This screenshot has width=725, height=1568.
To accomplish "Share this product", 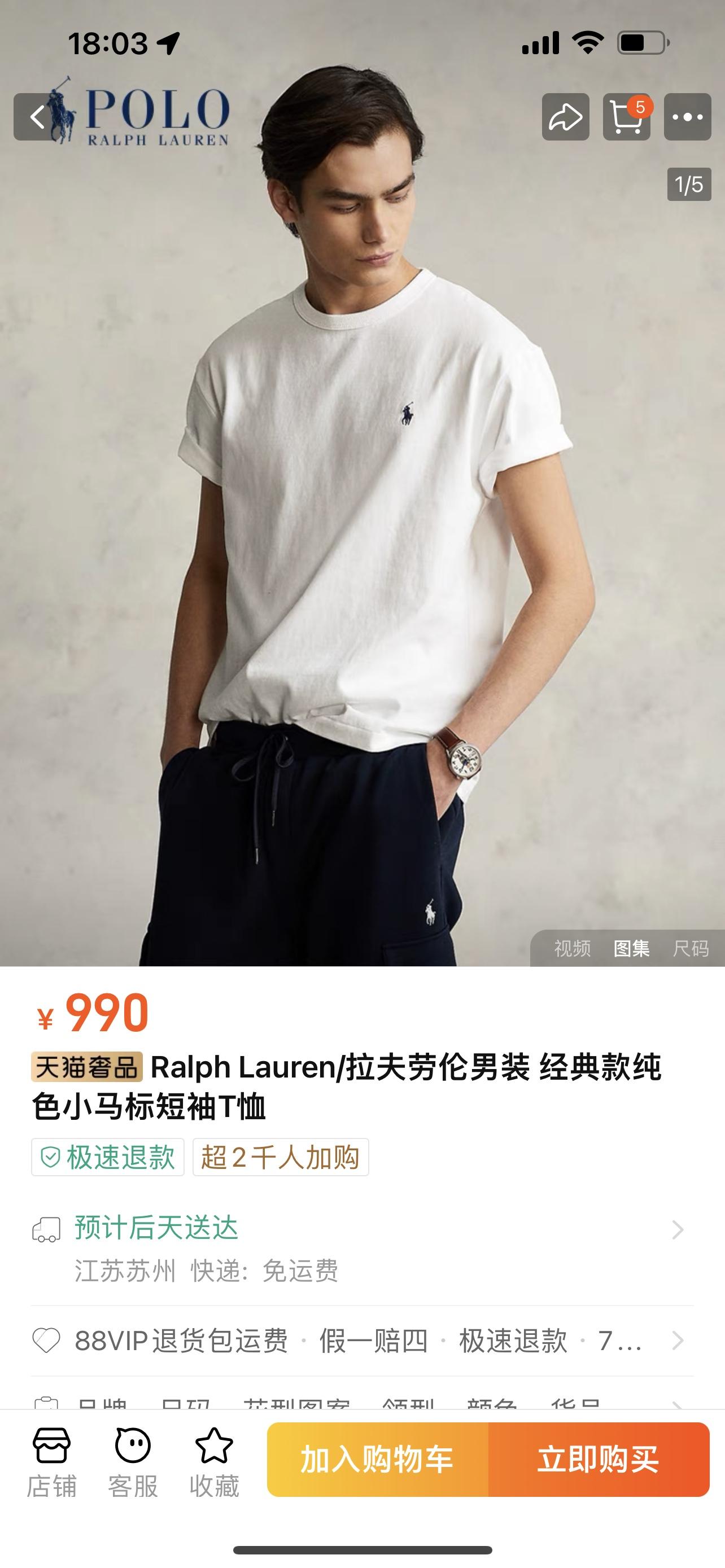I will [x=566, y=117].
